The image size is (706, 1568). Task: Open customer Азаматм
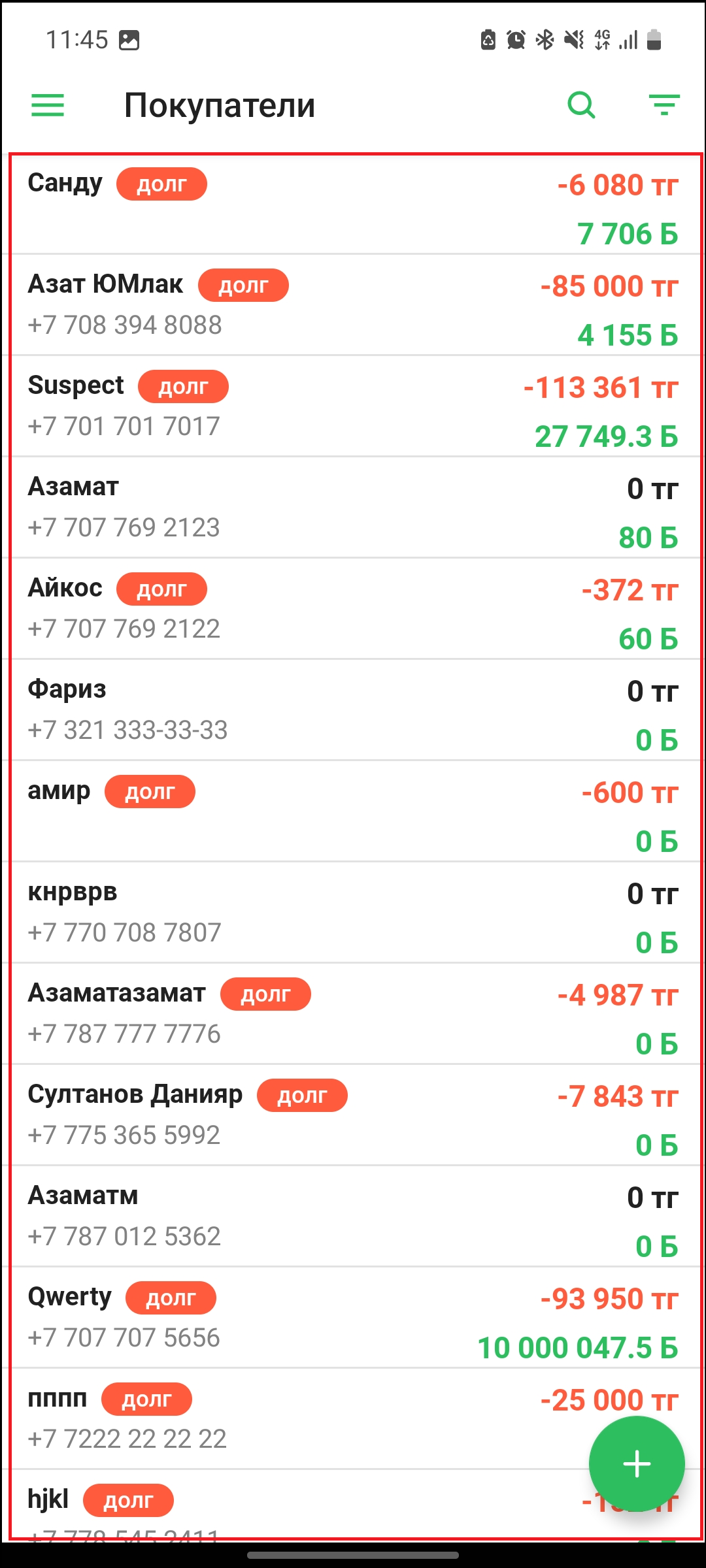[x=353, y=1217]
